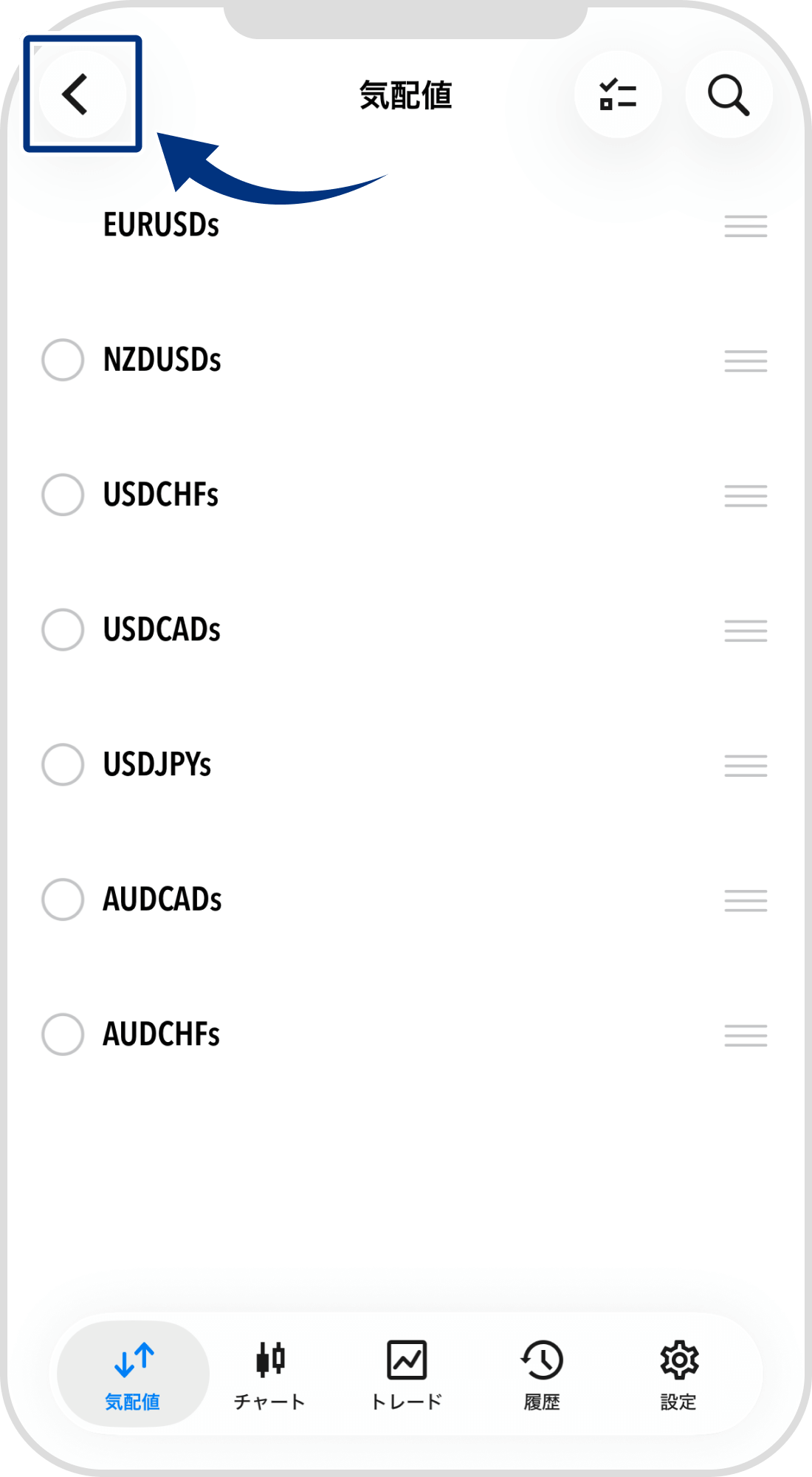Choose the AUDCHFs symbol
Screen dimensions: 812x1477
click(63, 1034)
